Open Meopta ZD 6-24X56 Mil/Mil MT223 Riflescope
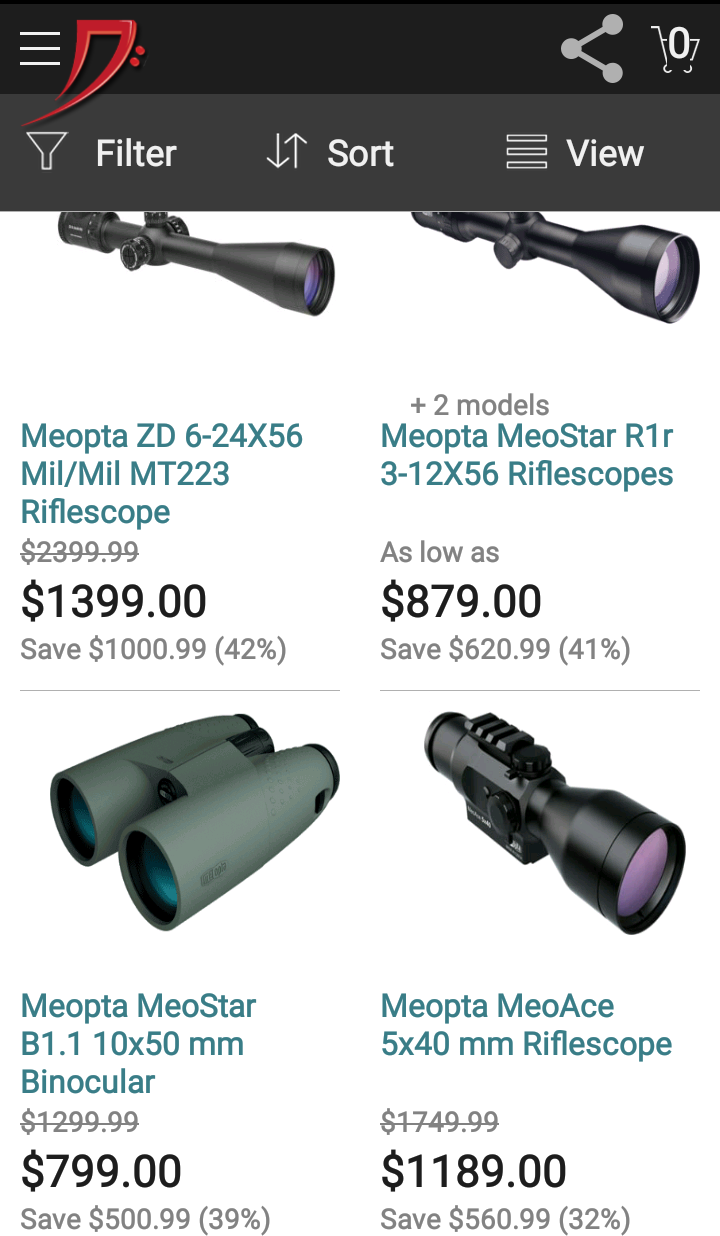720x1236 pixels. 161,474
